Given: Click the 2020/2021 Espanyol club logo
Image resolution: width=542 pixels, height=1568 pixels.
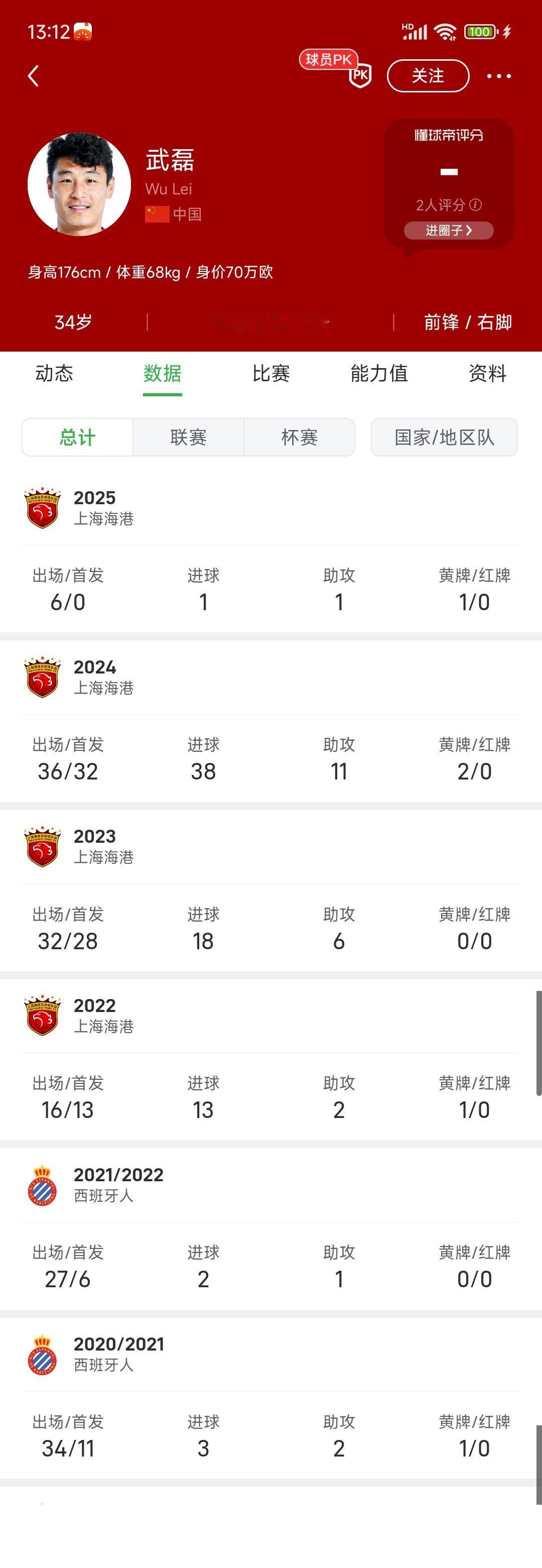Looking at the screenshot, I should (43, 1355).
